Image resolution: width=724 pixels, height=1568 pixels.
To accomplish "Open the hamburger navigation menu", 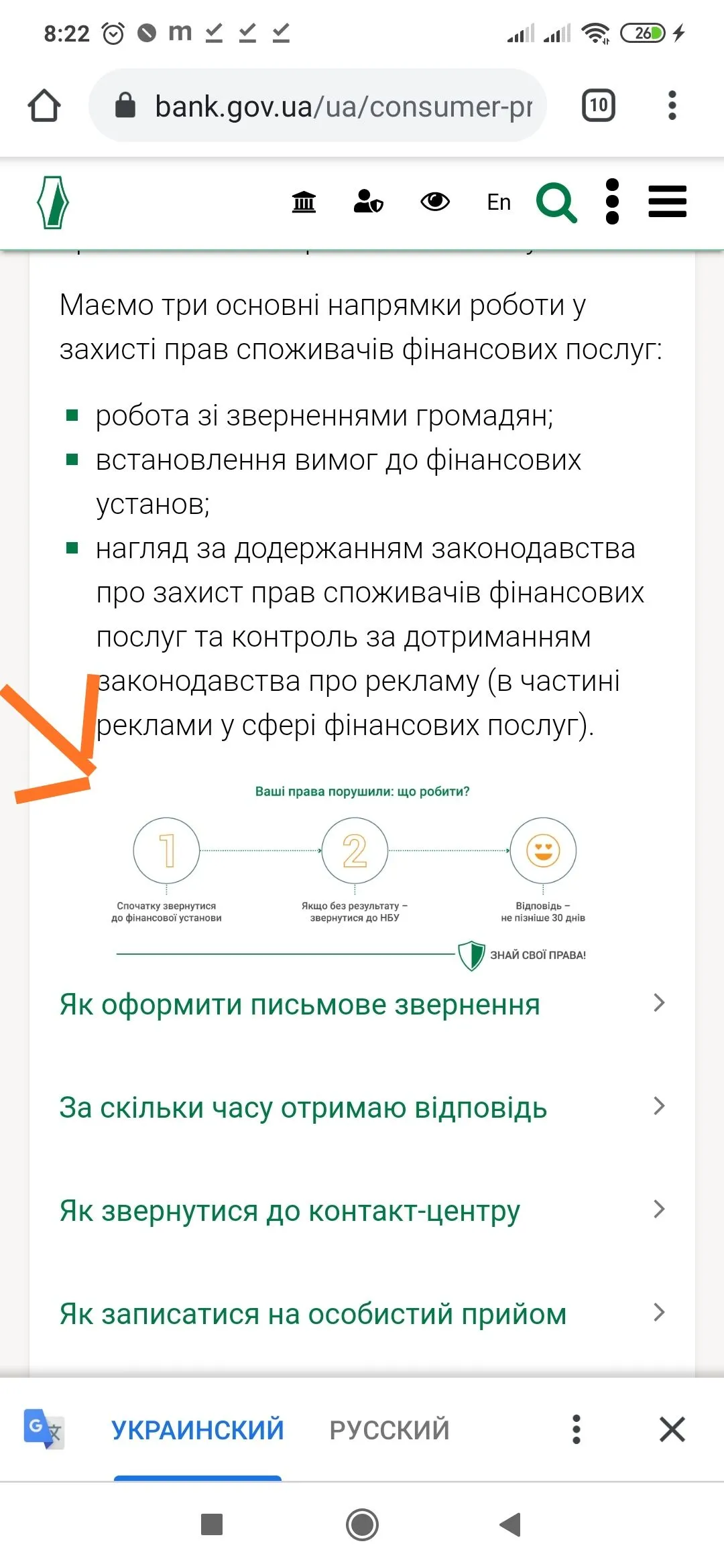I will (667, 202).
